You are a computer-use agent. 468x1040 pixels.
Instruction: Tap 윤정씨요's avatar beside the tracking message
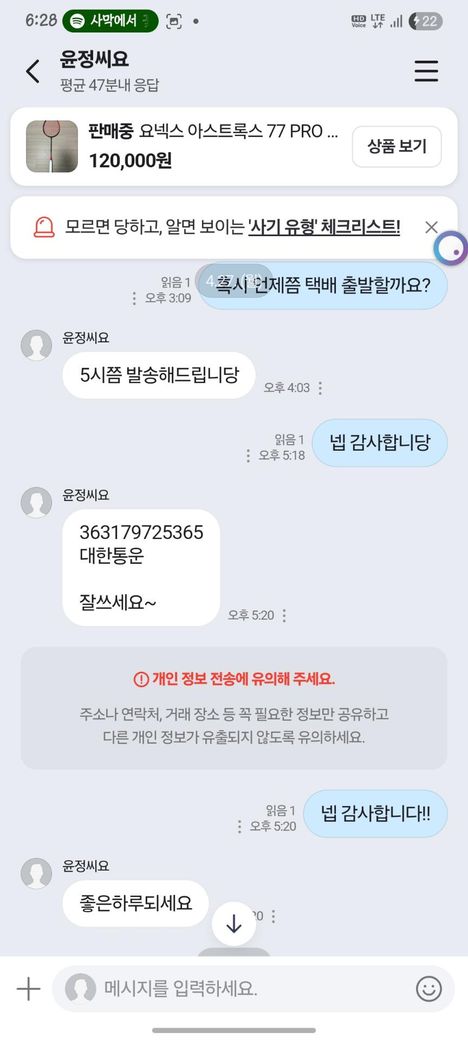[x=36, y=502]
